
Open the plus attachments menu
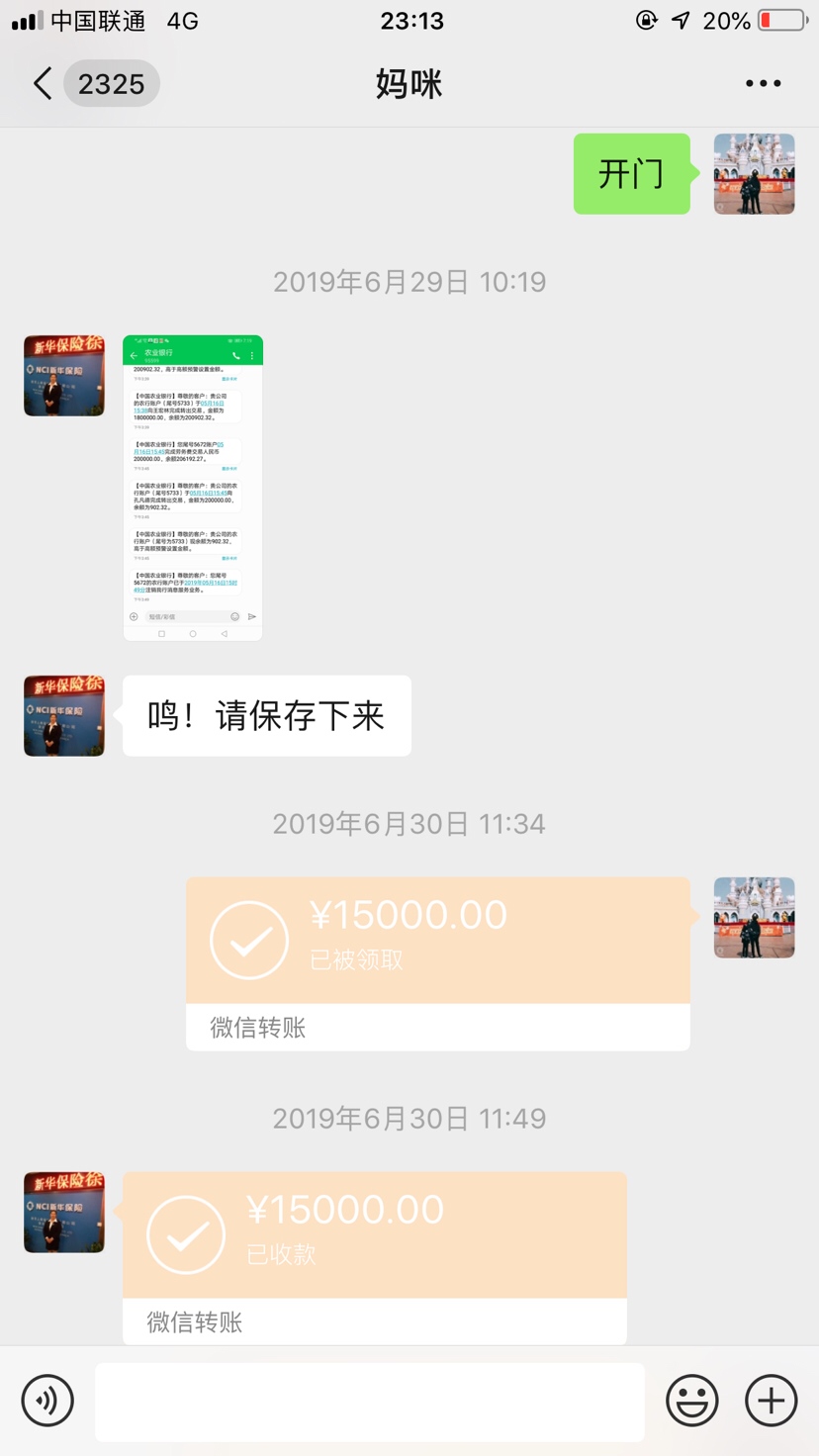[x=771, y=1400]
